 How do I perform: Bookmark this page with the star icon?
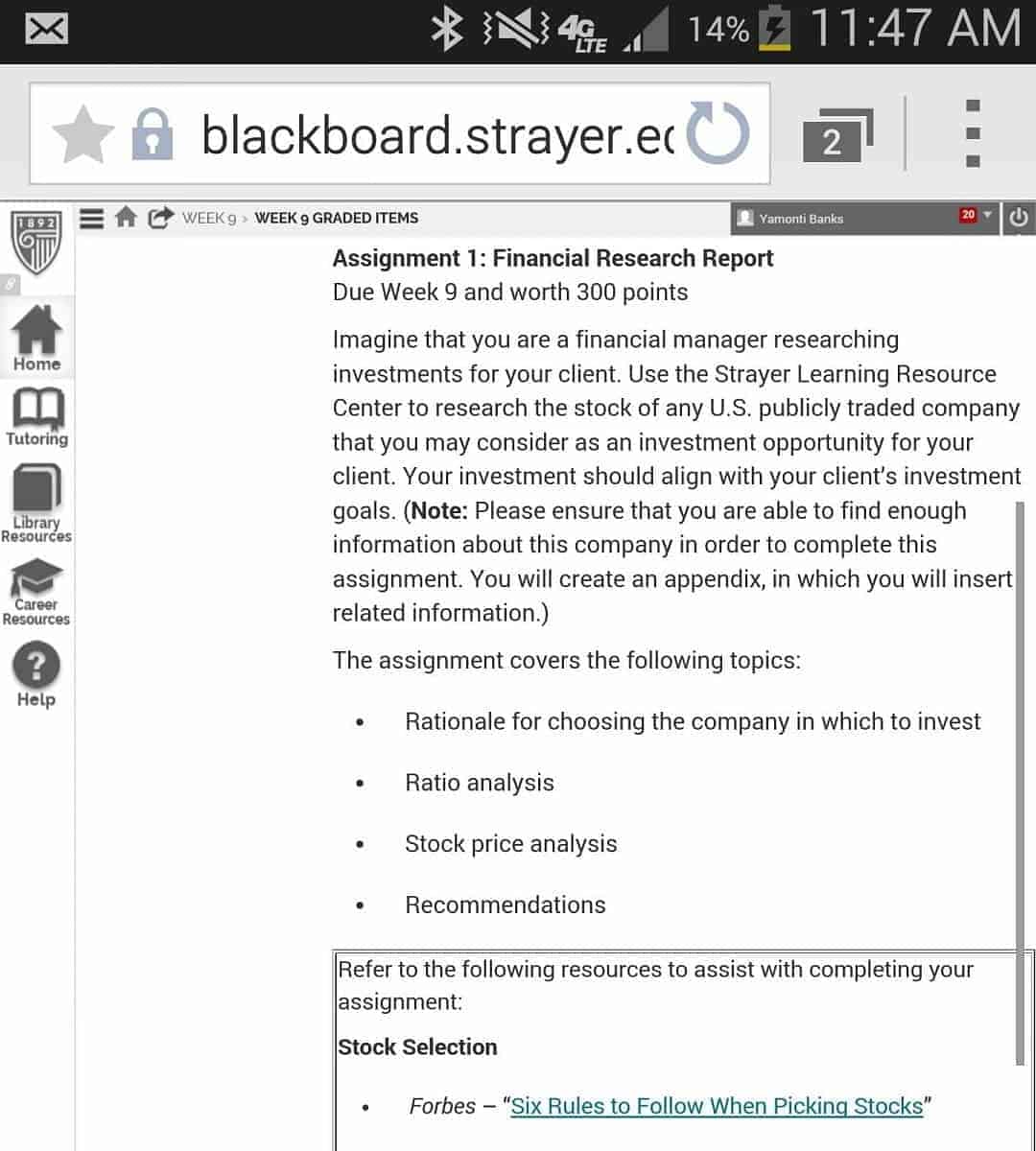coord(82,134)
